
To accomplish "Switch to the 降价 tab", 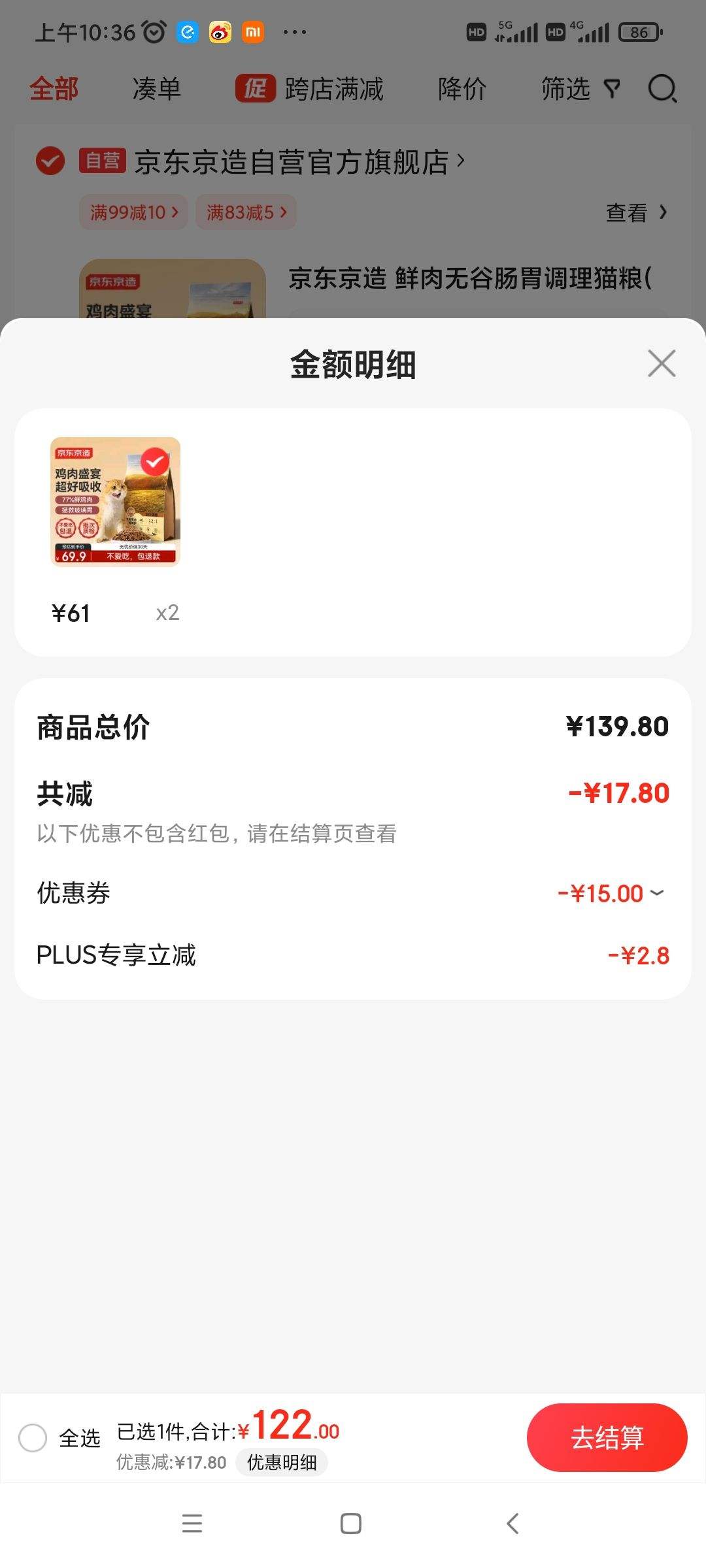I will pos(462,90).
